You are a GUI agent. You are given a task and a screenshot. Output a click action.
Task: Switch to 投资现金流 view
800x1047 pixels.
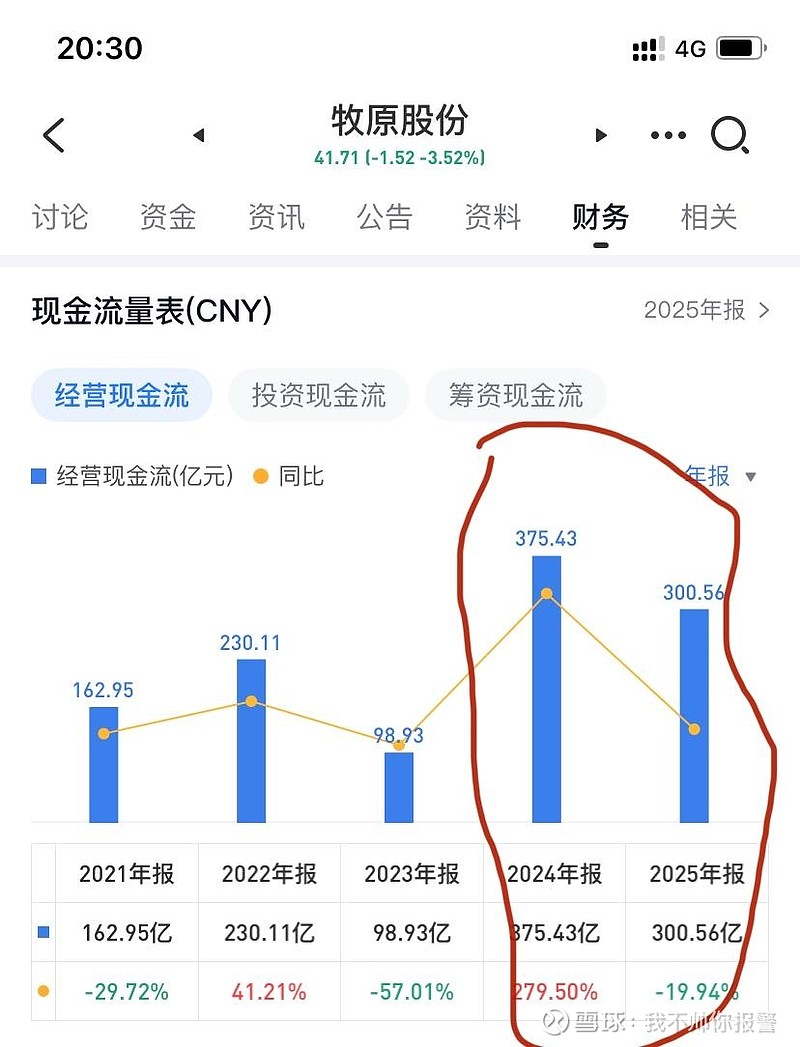(318, 395)
